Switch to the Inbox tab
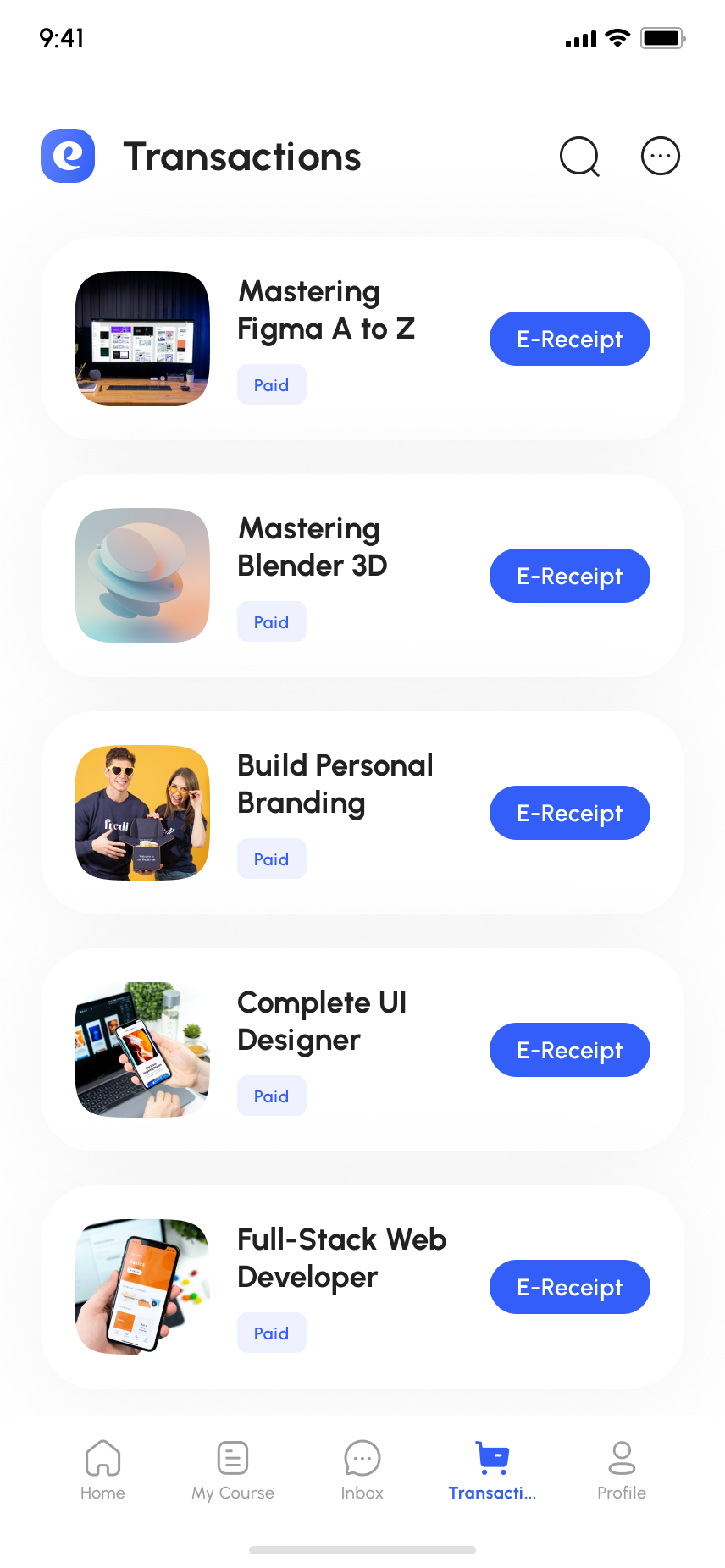This screenshot has height=1568, width=725. (362, 1470)
